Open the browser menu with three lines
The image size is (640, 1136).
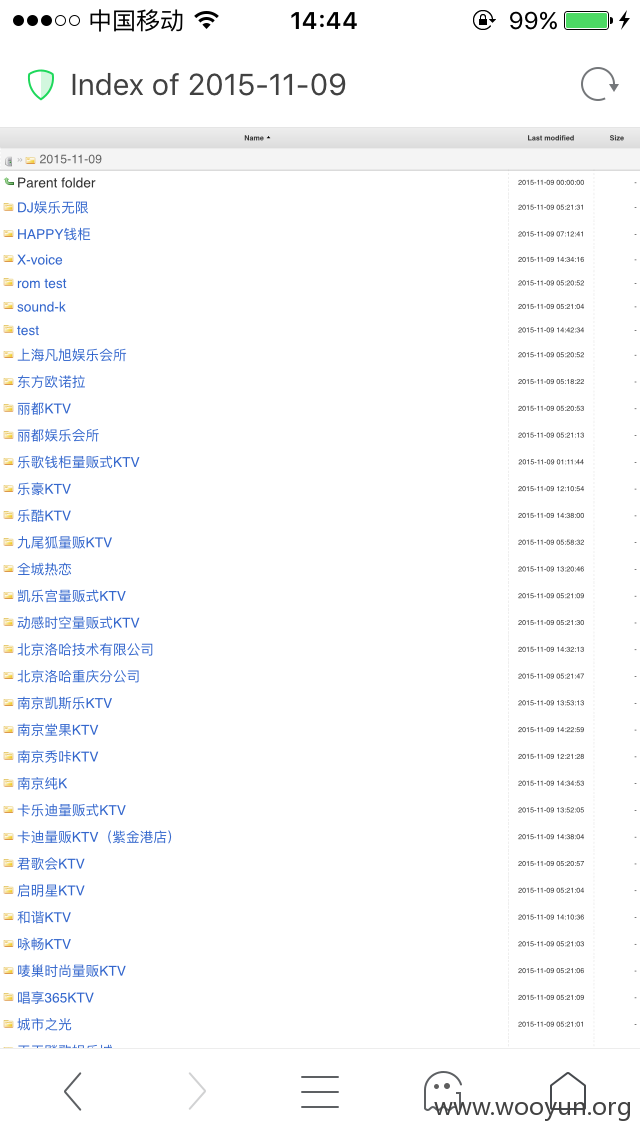tap(320, 1091)
